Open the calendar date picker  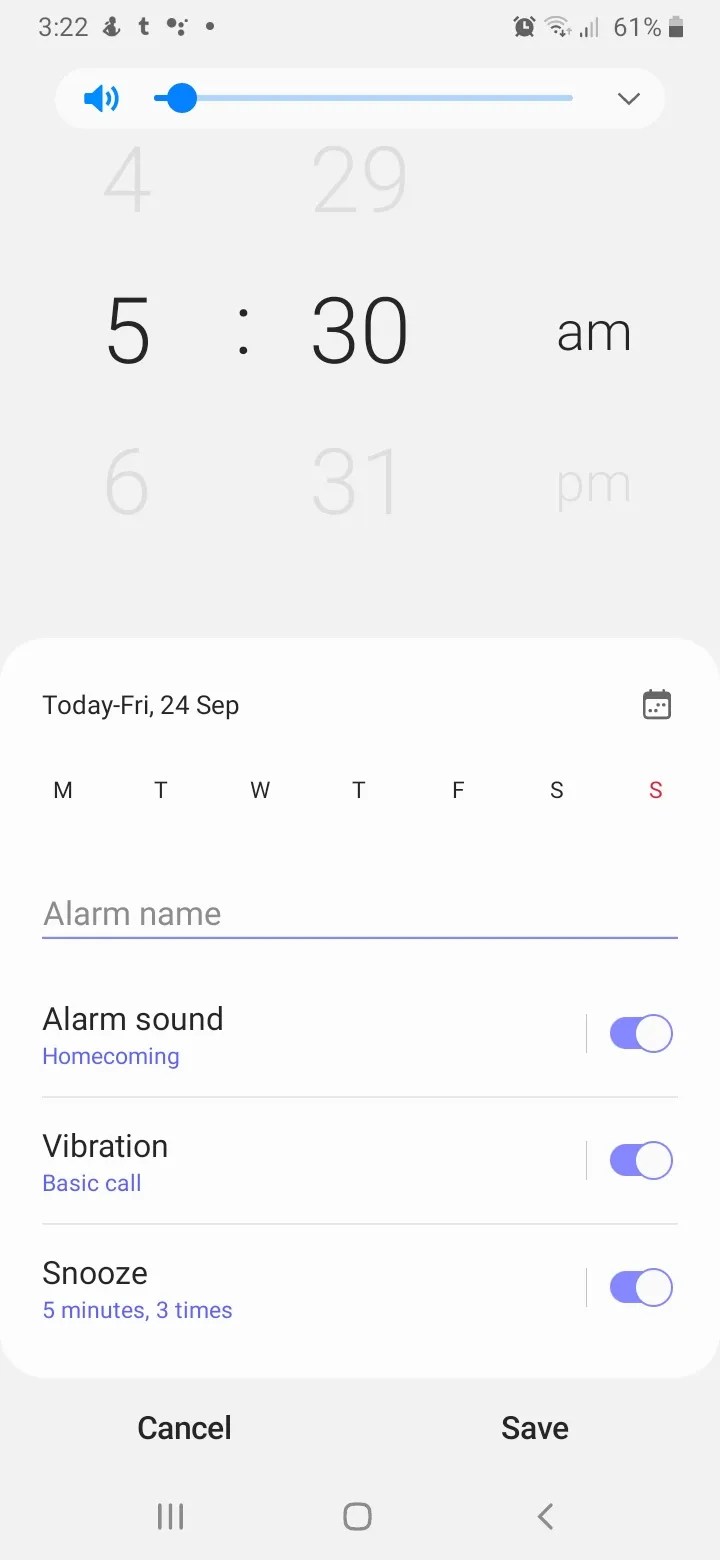(656, 705)
